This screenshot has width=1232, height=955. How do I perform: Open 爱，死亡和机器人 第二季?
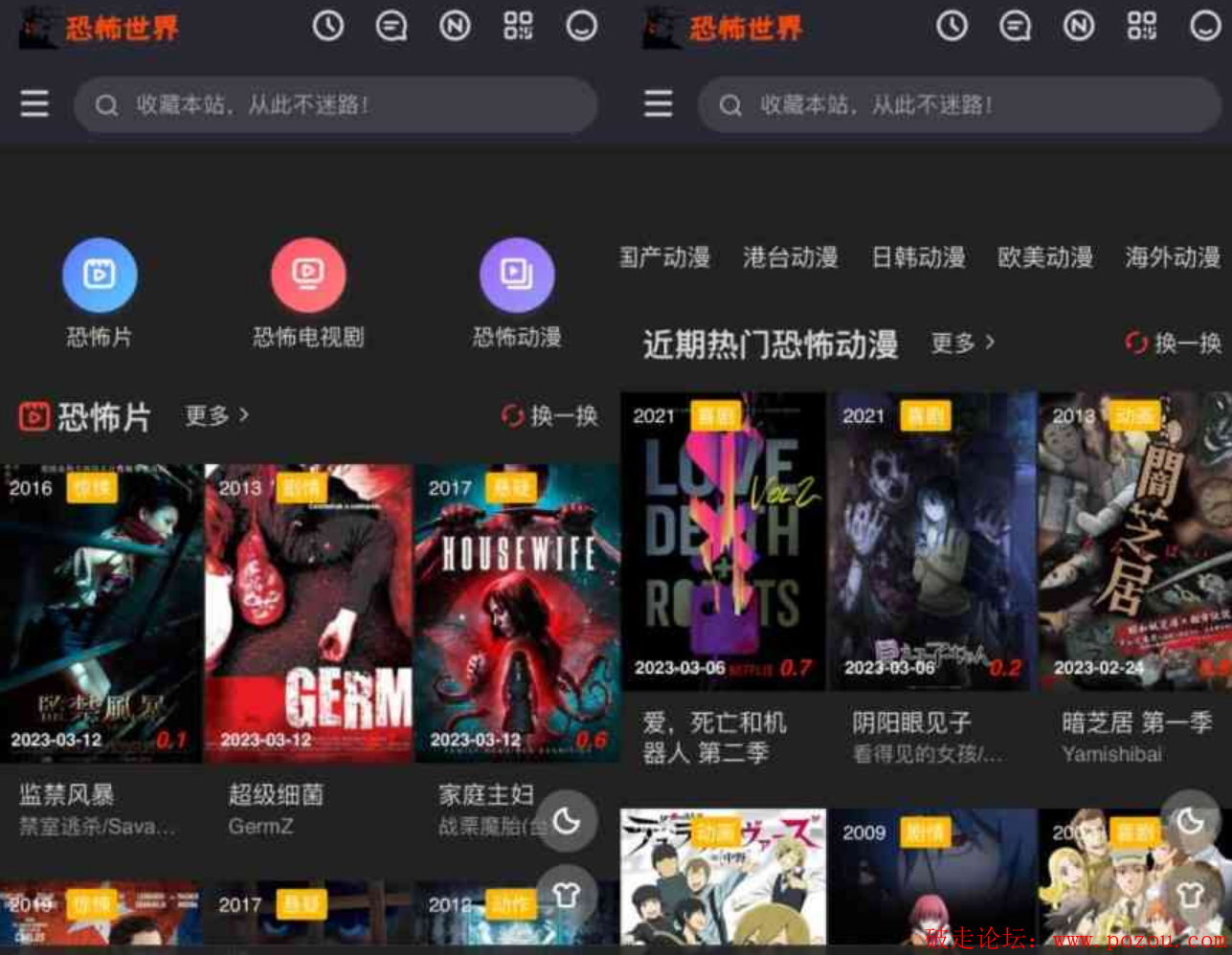[723, 541]
